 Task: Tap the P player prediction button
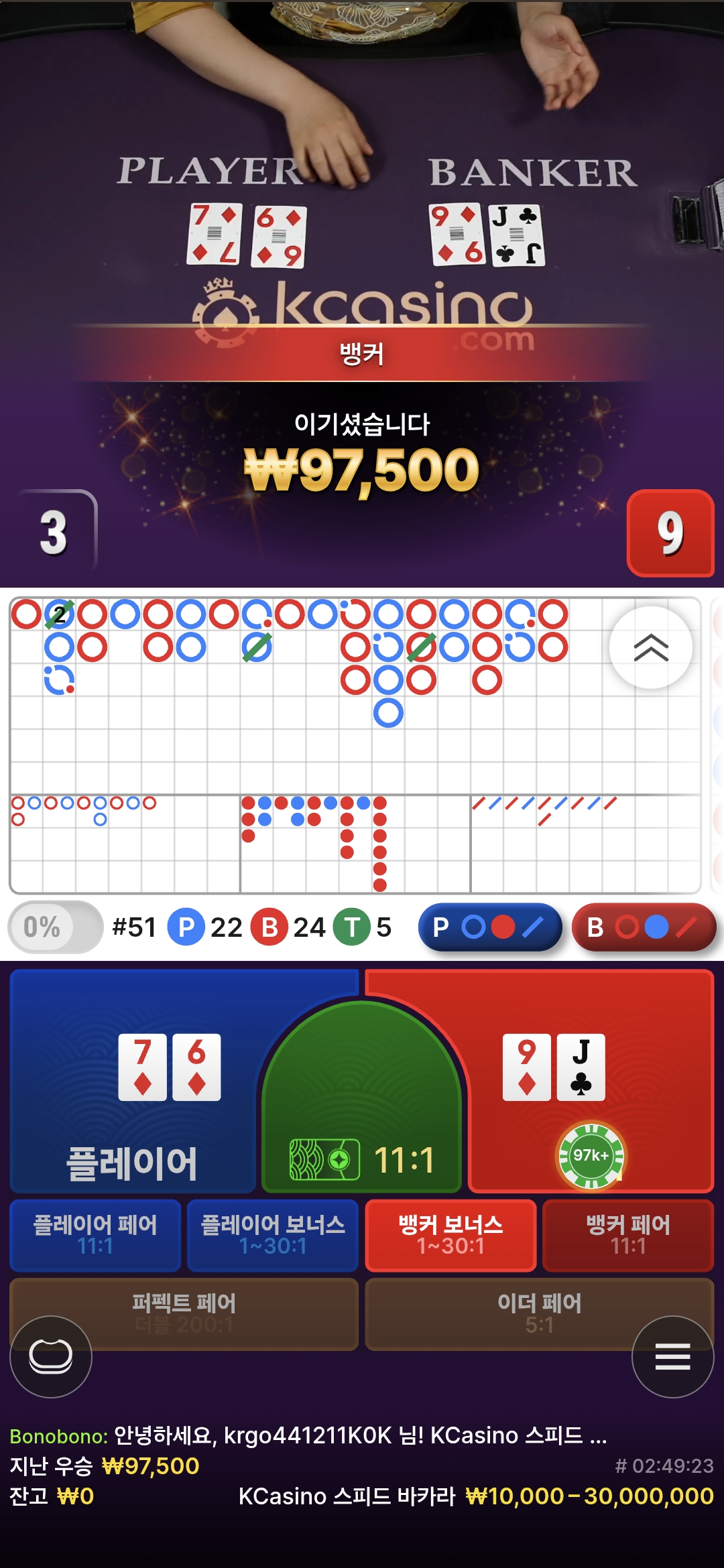(x=490, y=927)
